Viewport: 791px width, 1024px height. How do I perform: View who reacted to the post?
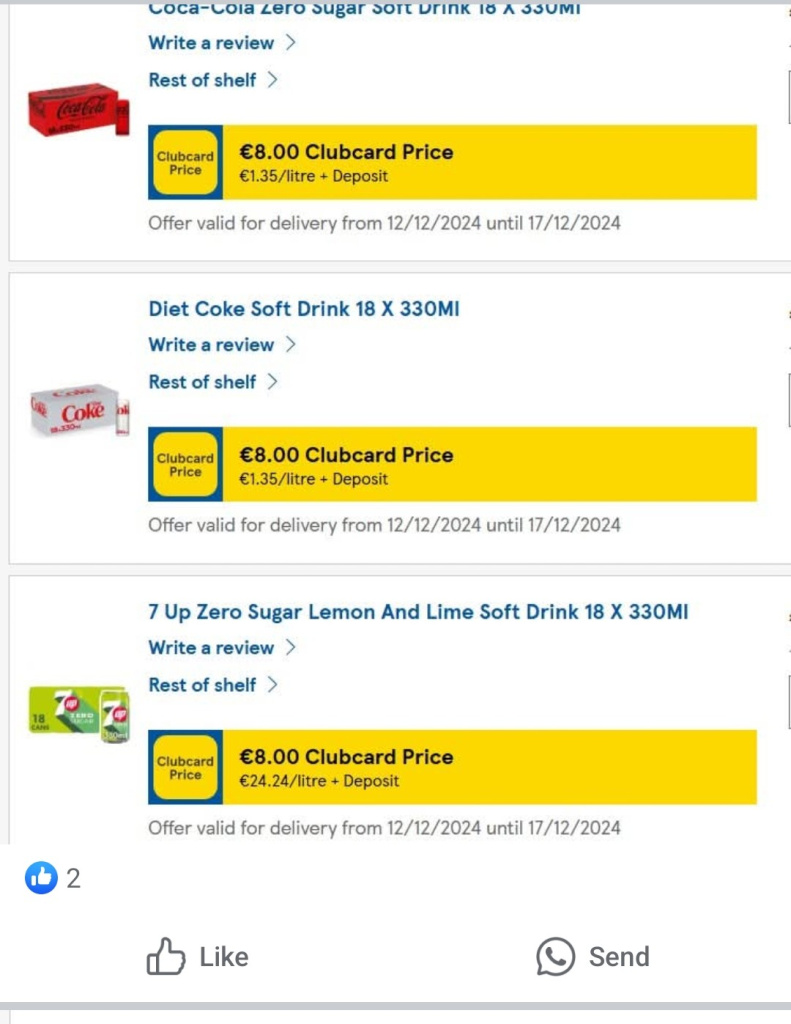54,879
